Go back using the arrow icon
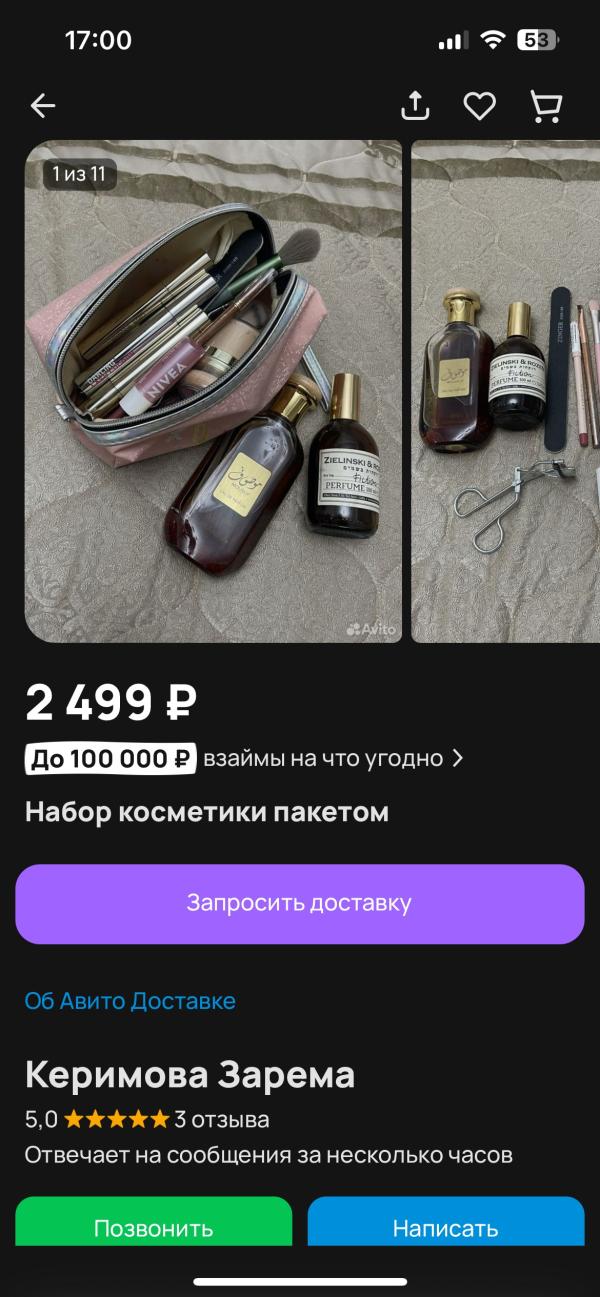 pyautogui.click(x=43, y=105)
